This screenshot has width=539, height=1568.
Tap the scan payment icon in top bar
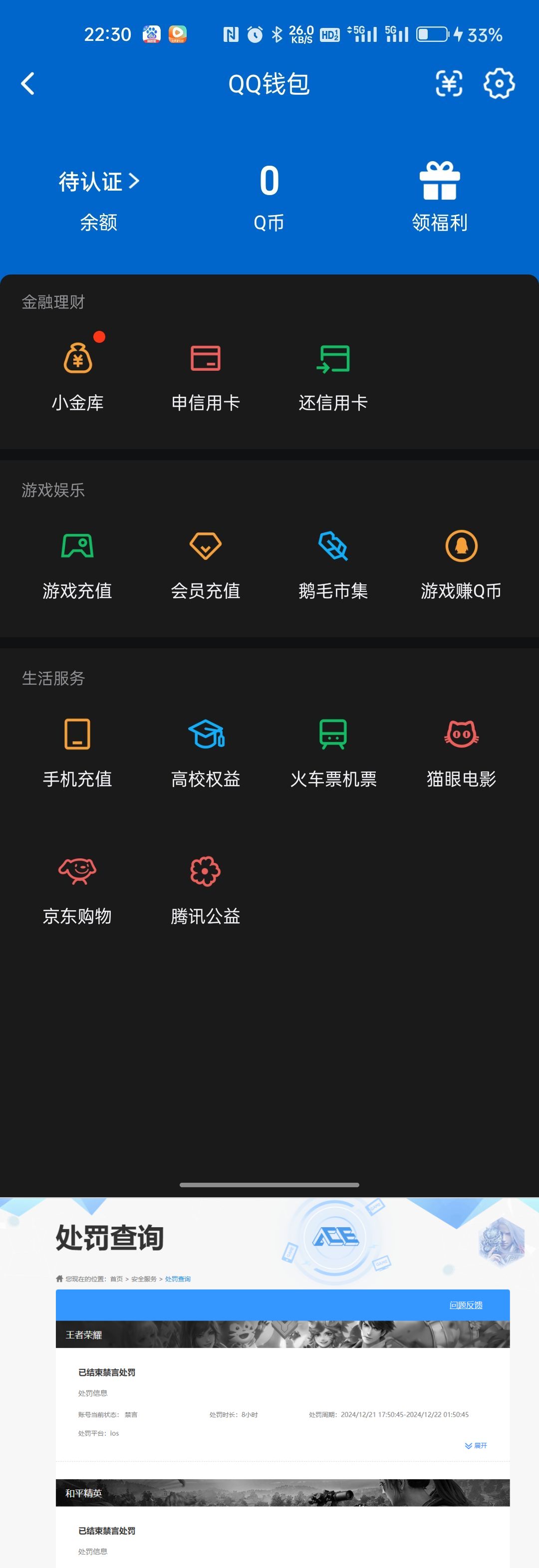(x=449, y=84)
